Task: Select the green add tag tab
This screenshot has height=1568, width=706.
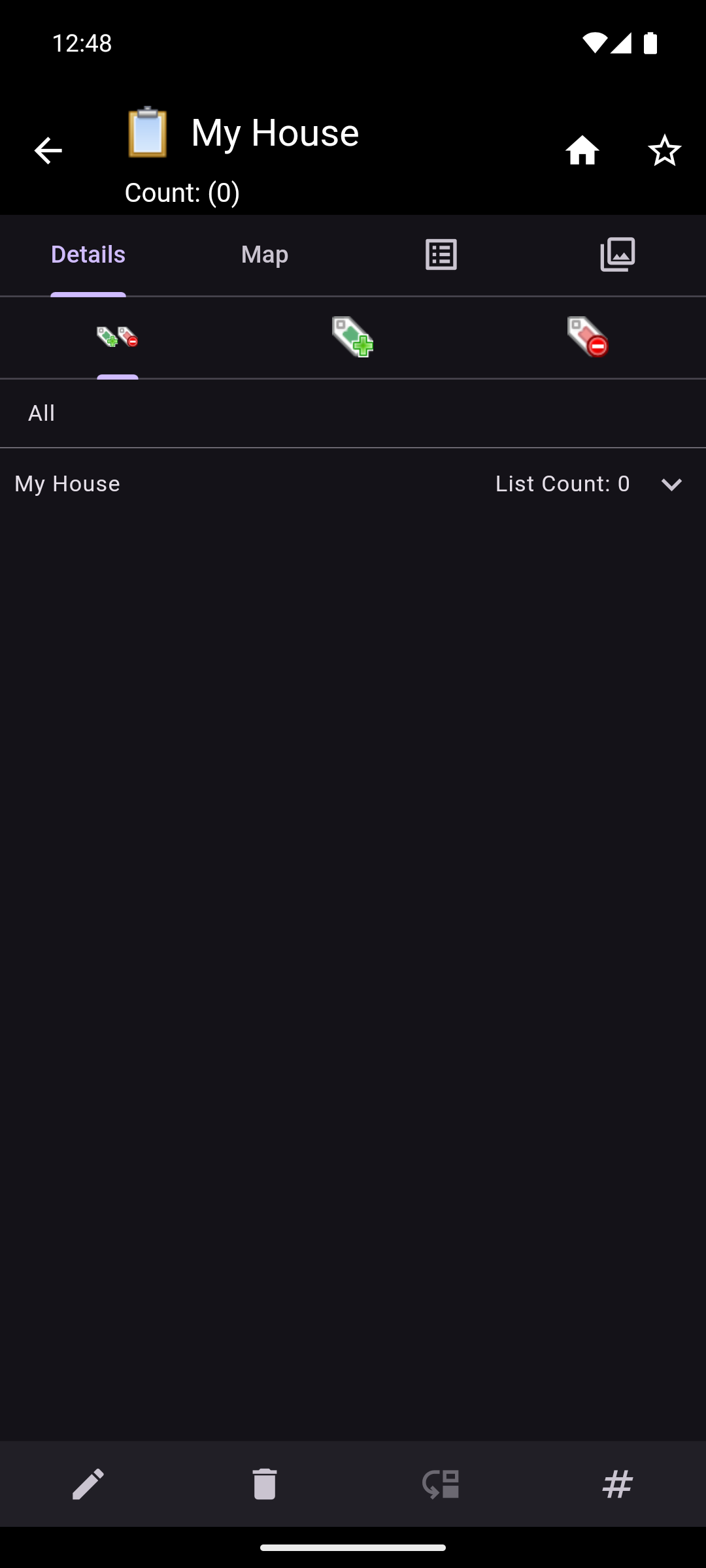Action: click(x=353, y=337)
